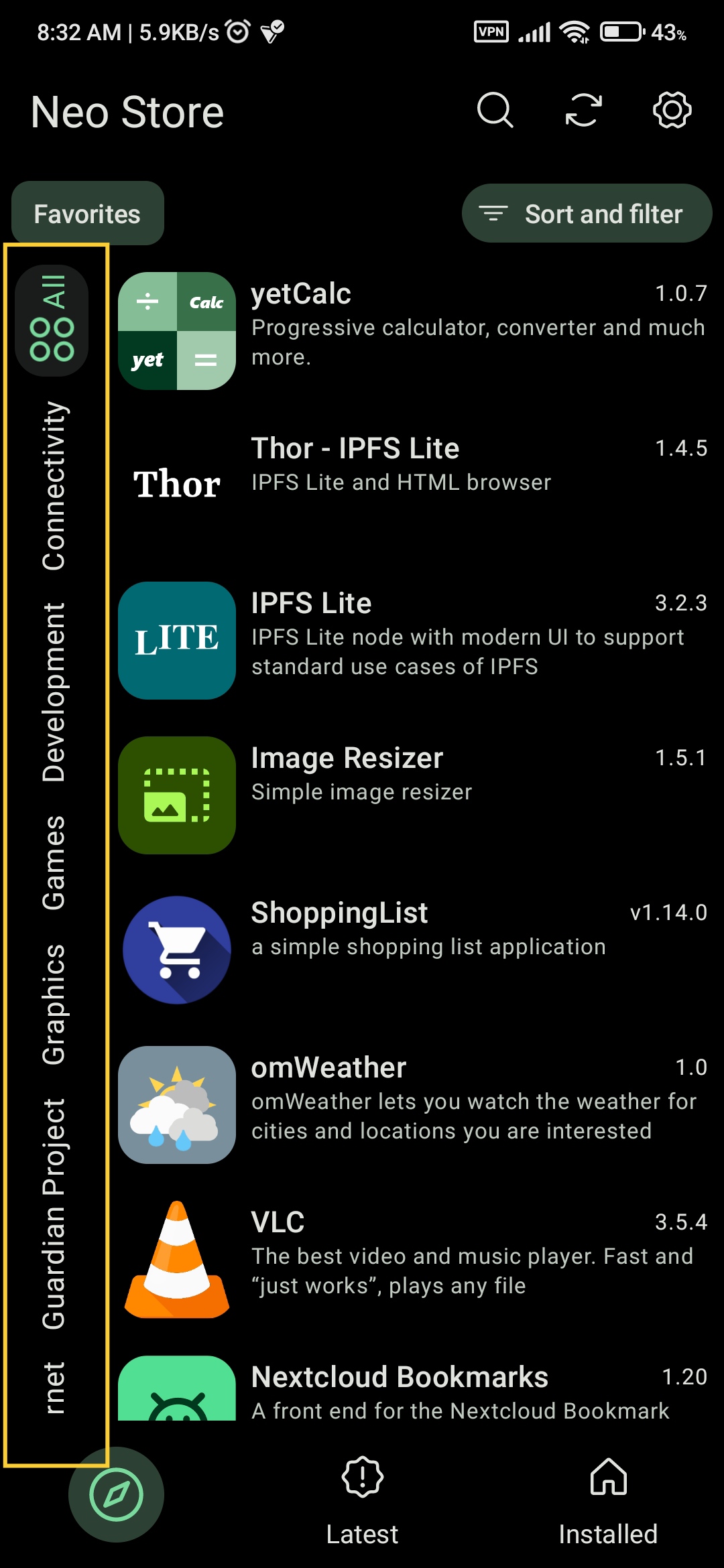The width and height of the screenshot is (724, 1568).
Task: Open Sort and filter options
Action: pos(587,214)
